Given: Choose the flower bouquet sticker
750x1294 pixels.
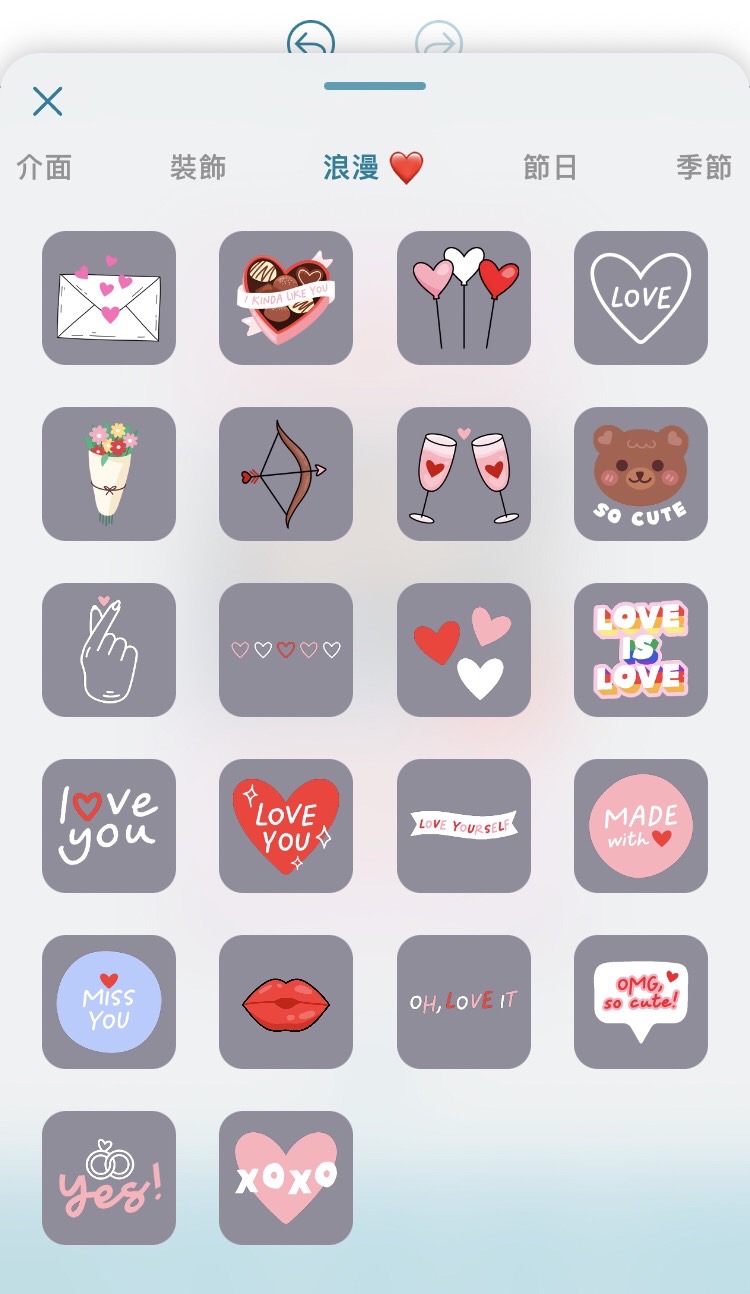Looking at the screenshot, I should [109, 474].
